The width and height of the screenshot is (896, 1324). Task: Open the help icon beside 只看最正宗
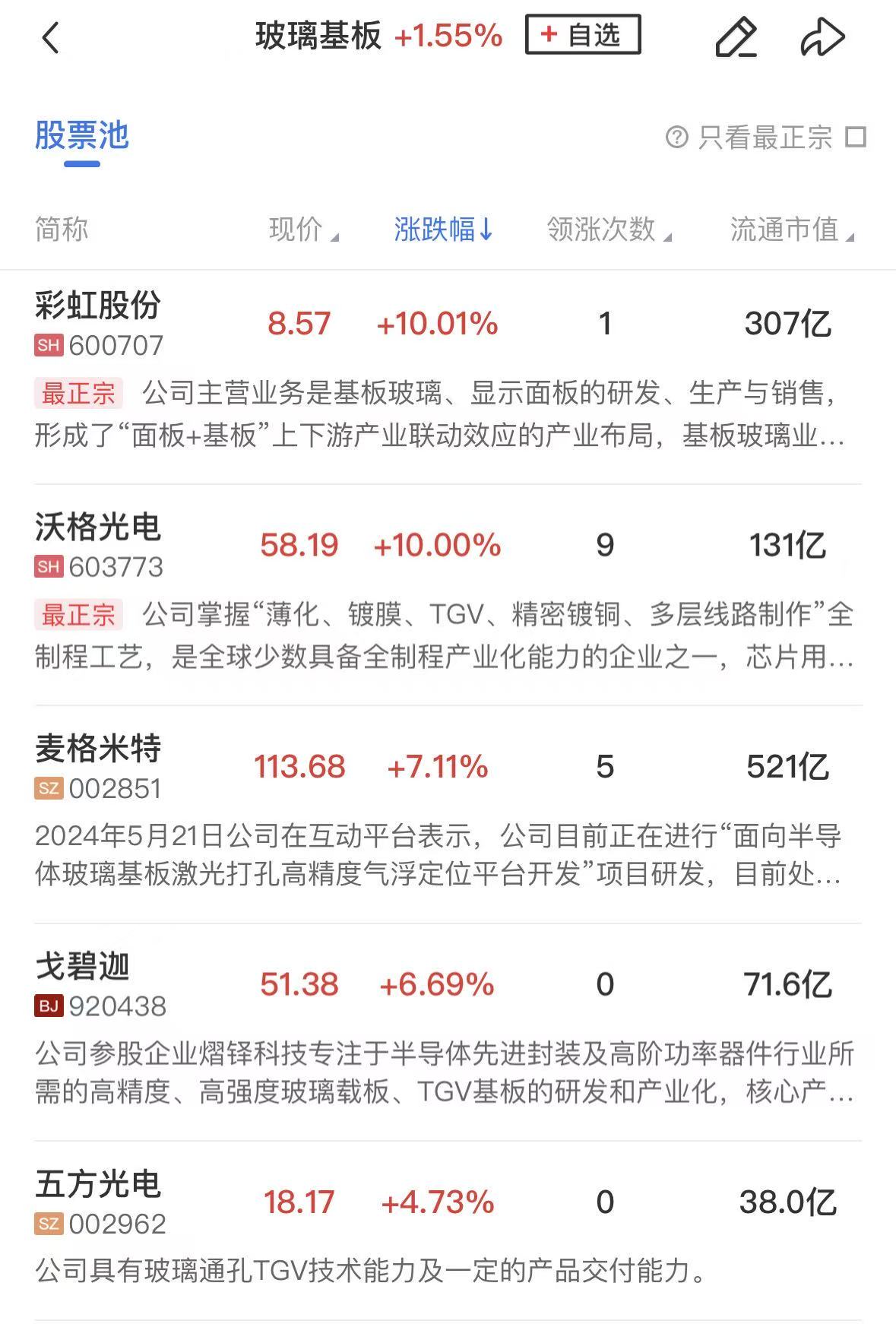tap(676, 138)
